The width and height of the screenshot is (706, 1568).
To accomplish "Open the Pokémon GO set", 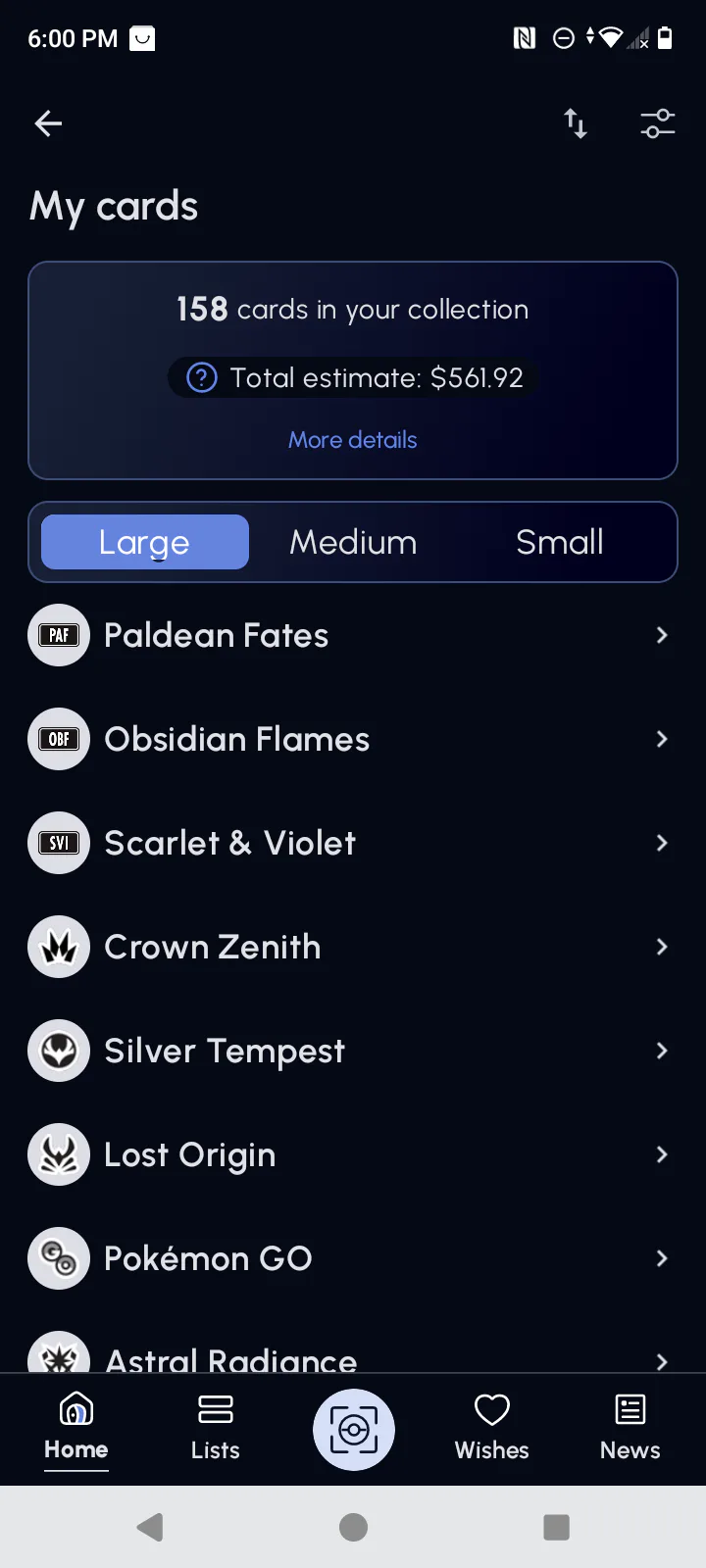I will [x=353, y=1258].
